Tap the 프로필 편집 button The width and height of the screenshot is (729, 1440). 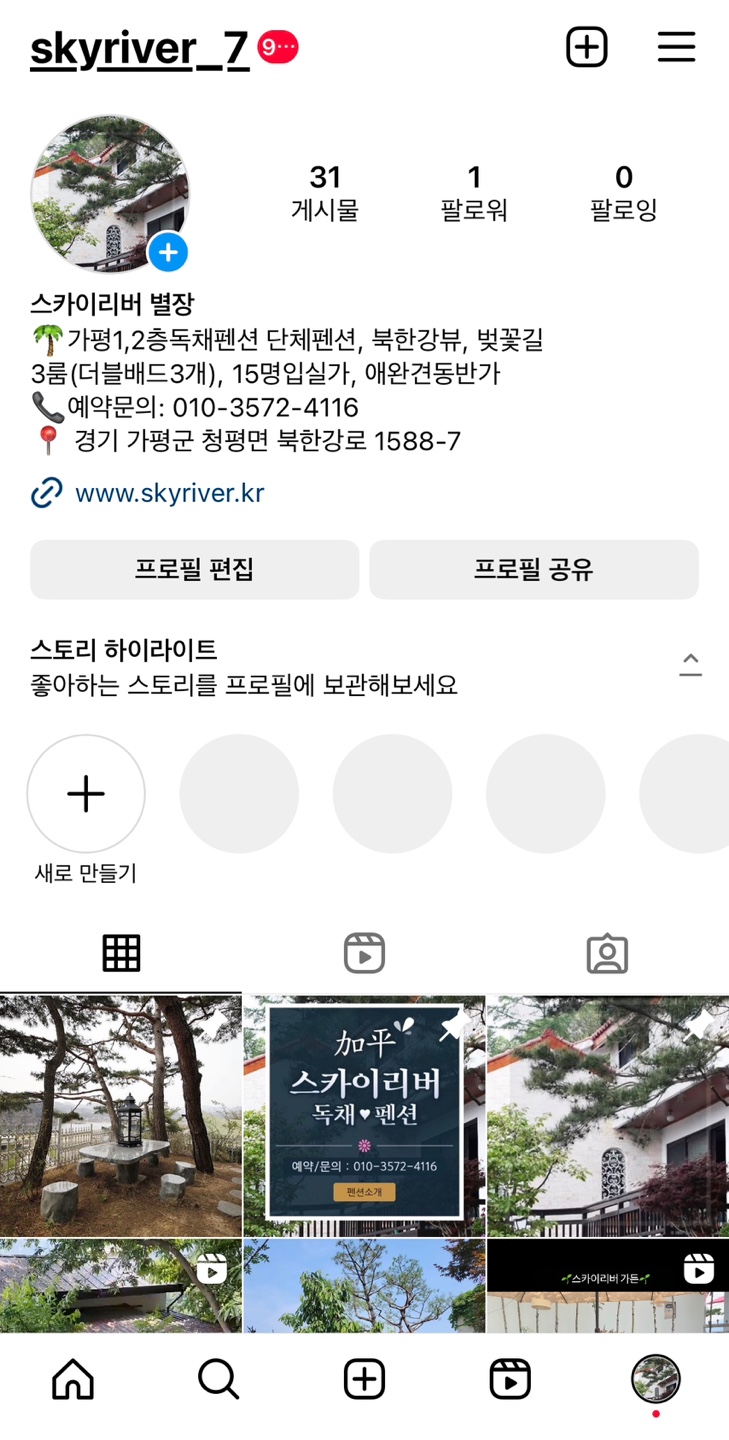click(x=194, y=570)
